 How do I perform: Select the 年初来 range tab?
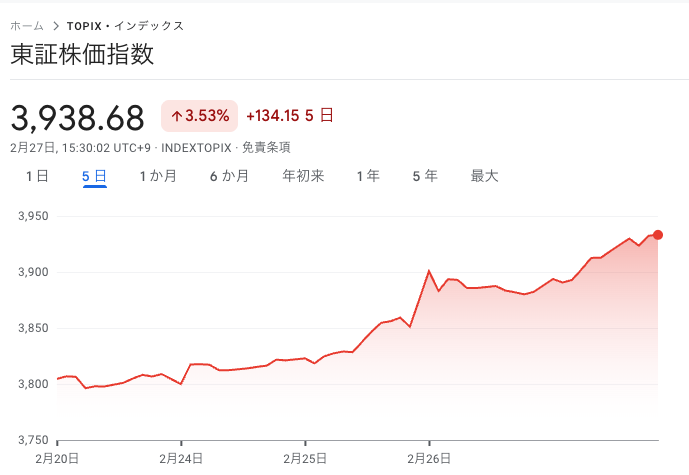304,176
